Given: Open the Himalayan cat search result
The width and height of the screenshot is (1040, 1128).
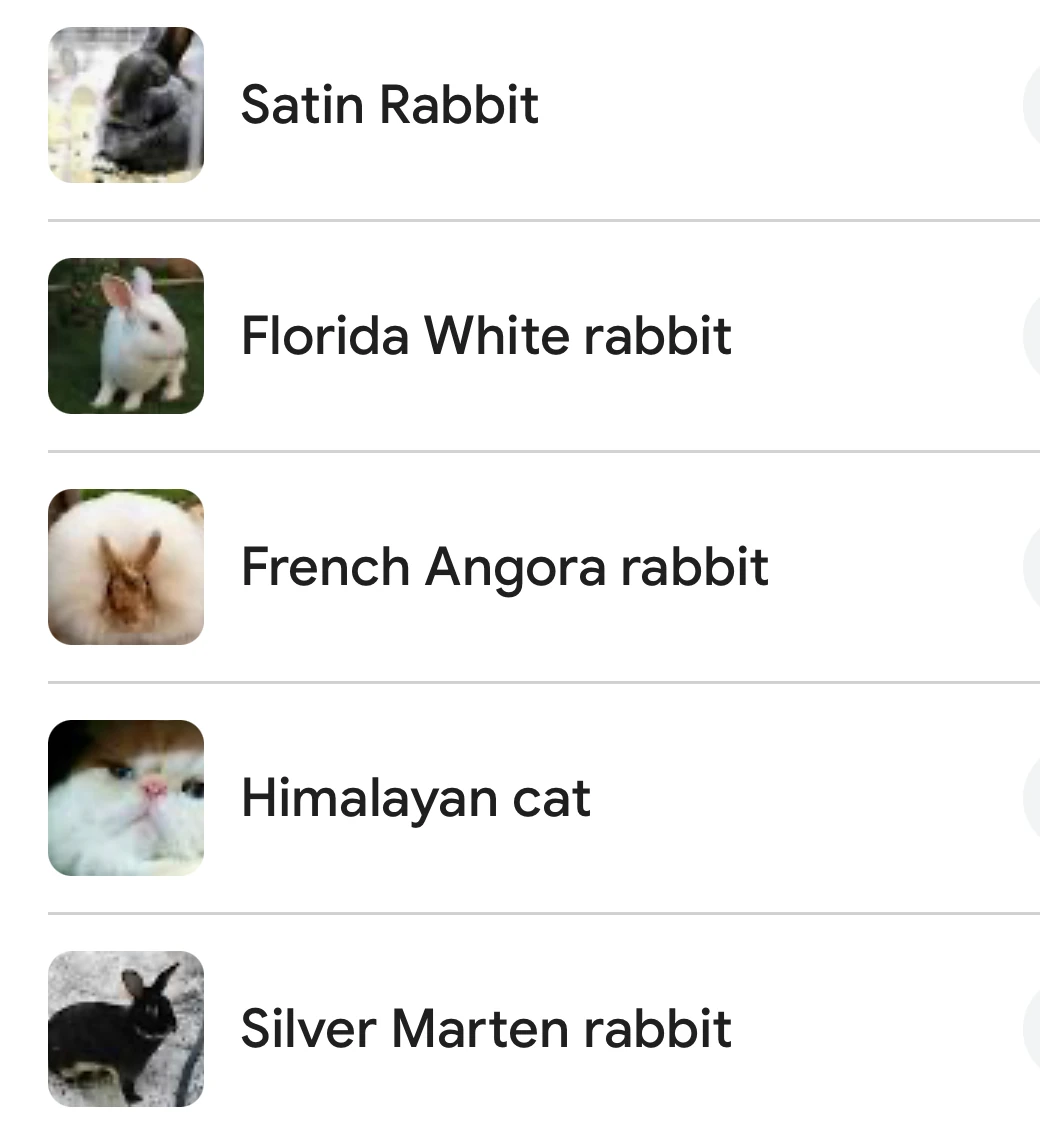Looking at the screenshot, I should [416, 797].
